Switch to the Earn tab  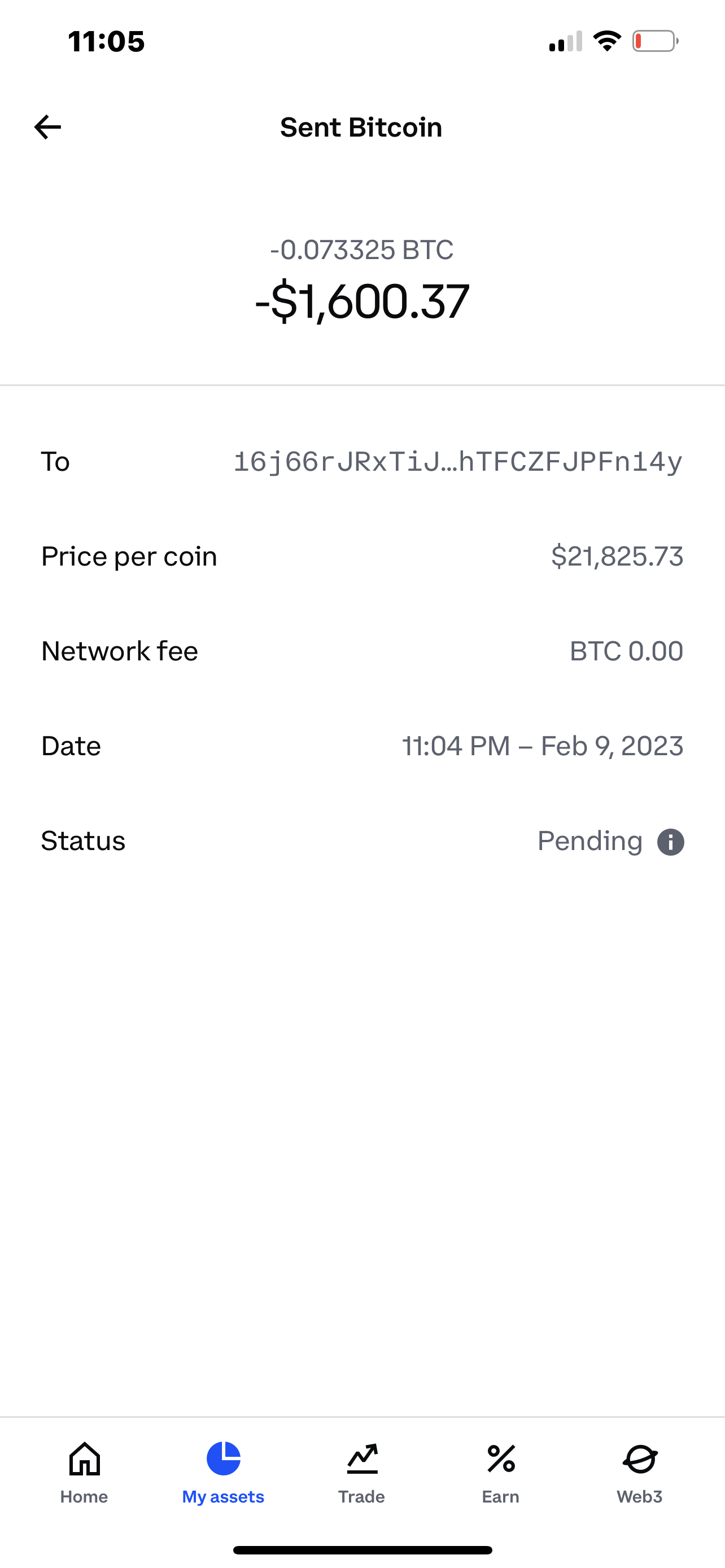click(x=500, y=1473)
